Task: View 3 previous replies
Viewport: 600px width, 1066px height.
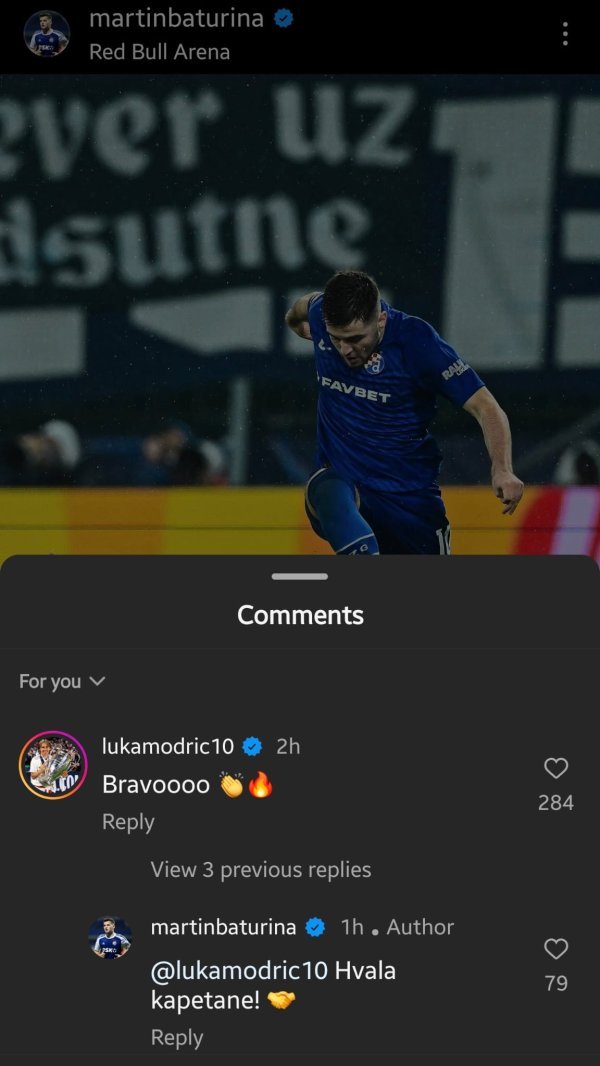Action: (260, 869)
